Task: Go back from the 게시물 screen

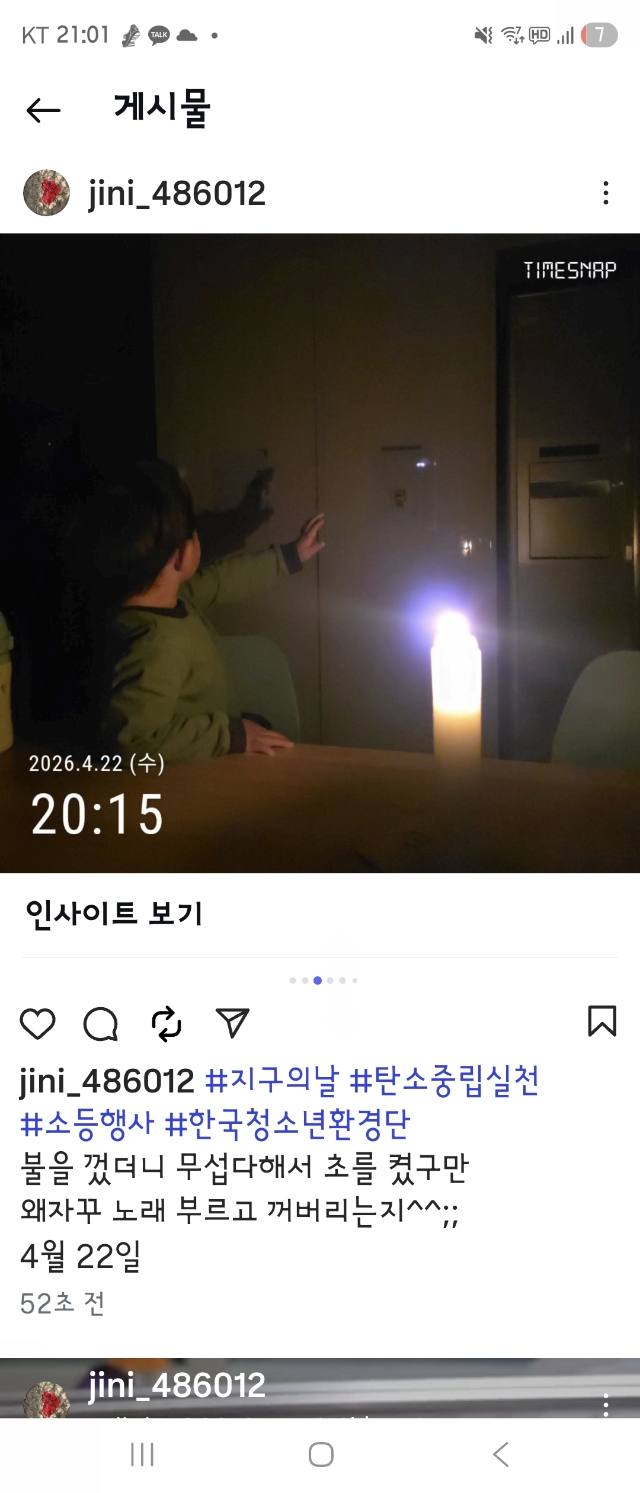Action: 43,110
